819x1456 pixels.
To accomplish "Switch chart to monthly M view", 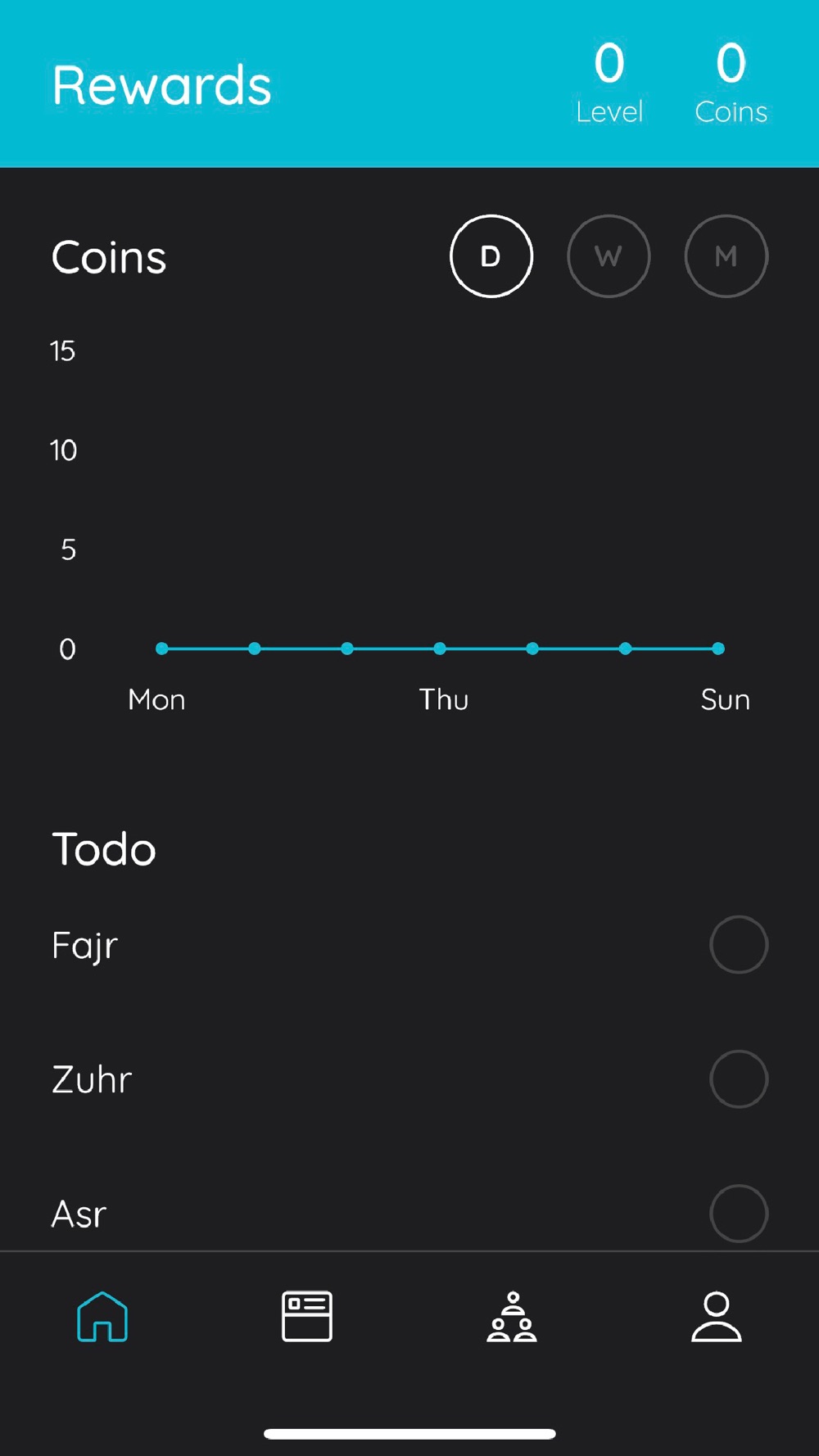I will pos(726,256).
